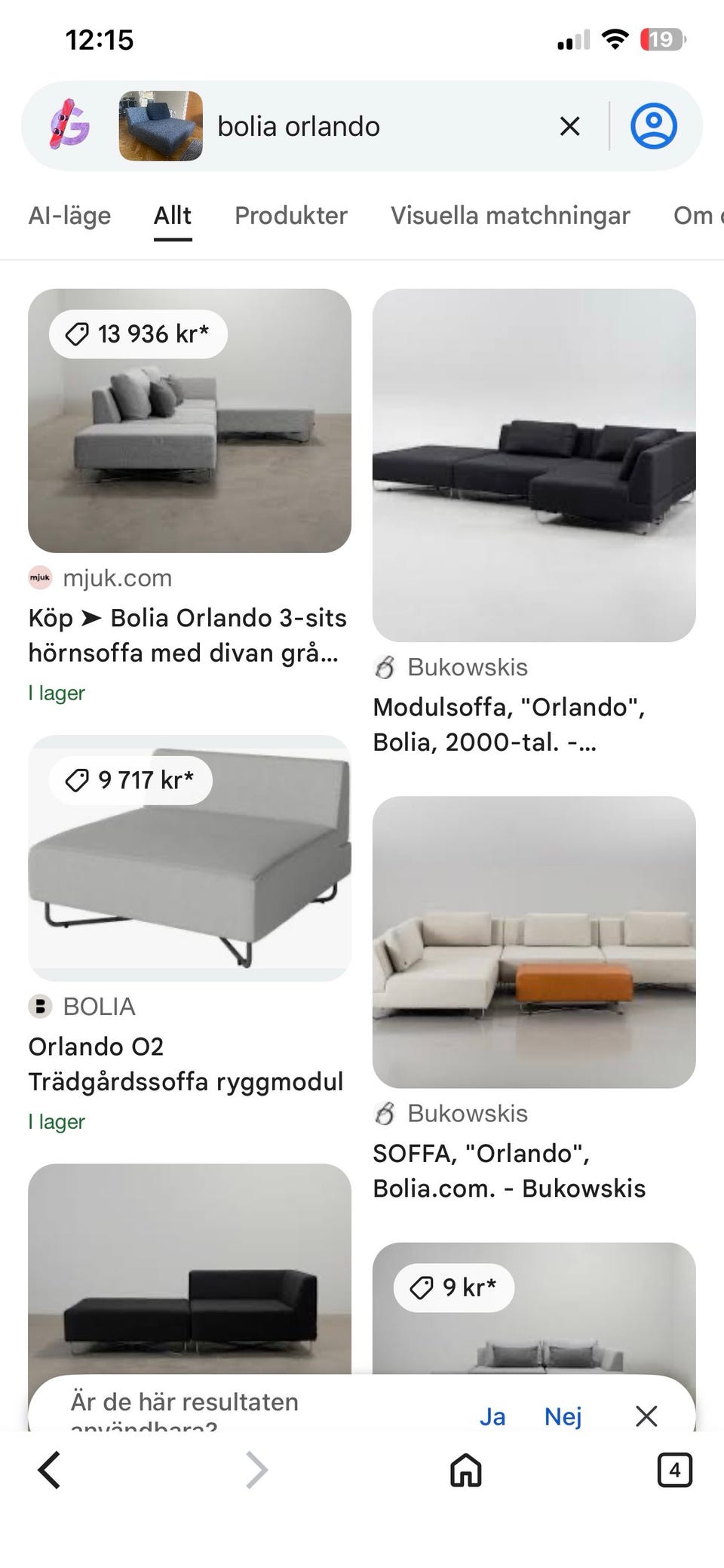Dismiss the feedback banner with the X

click(x=646, y=1417)
